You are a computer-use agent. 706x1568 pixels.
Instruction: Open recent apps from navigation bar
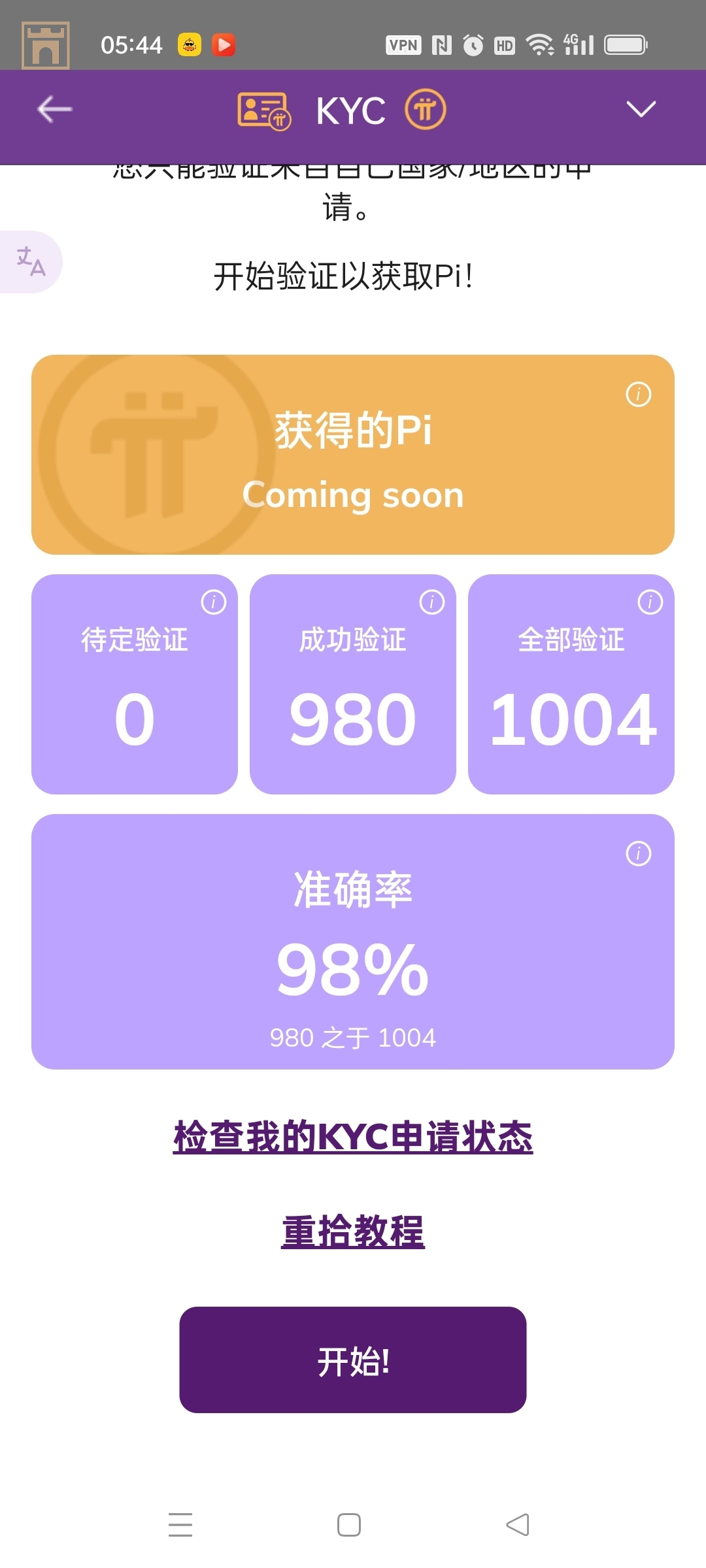pyautogui.click(x=180, y=1525)
